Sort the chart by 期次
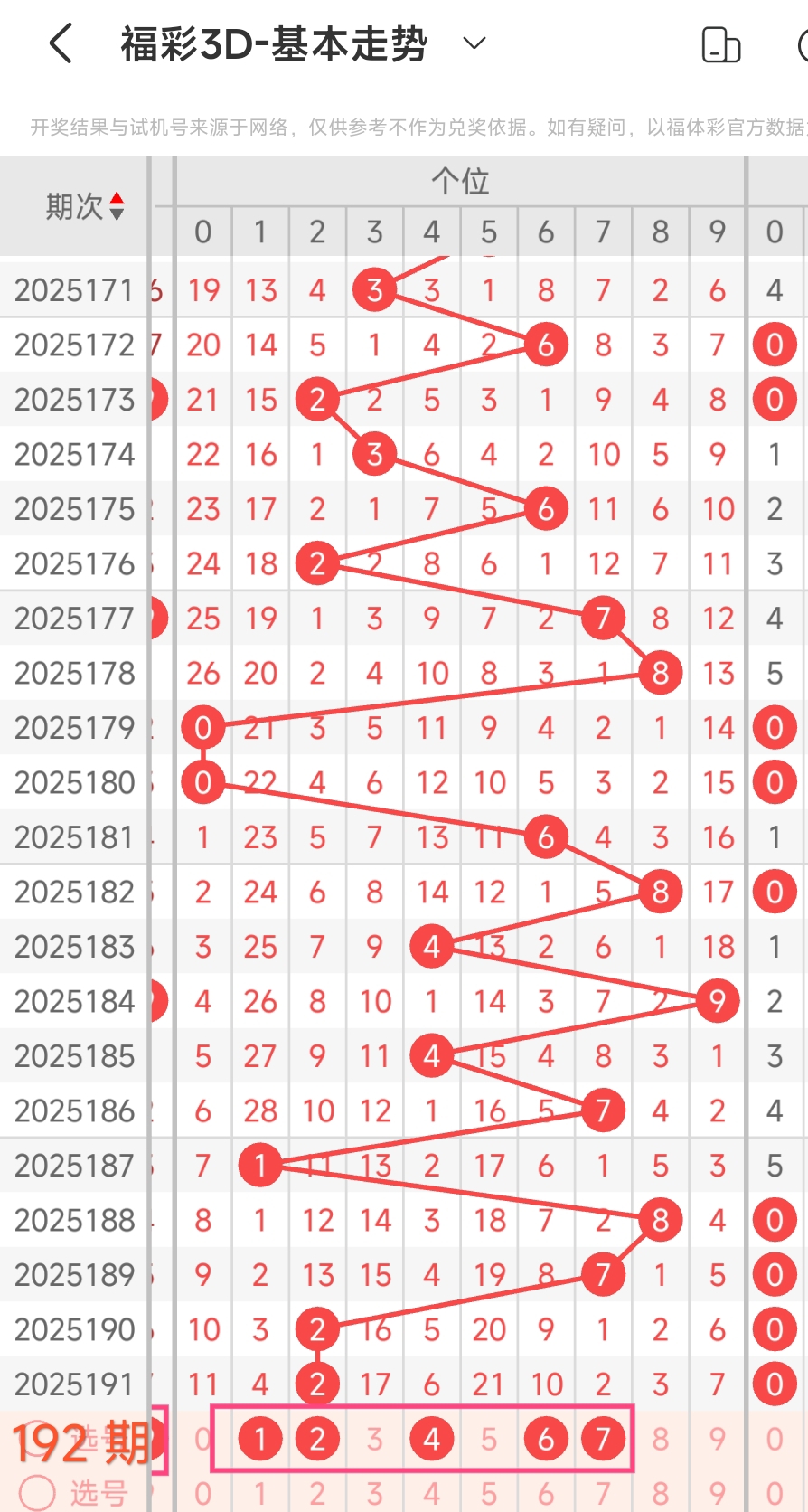This screenshot has height=1512, width=808. tap(85, 207)
